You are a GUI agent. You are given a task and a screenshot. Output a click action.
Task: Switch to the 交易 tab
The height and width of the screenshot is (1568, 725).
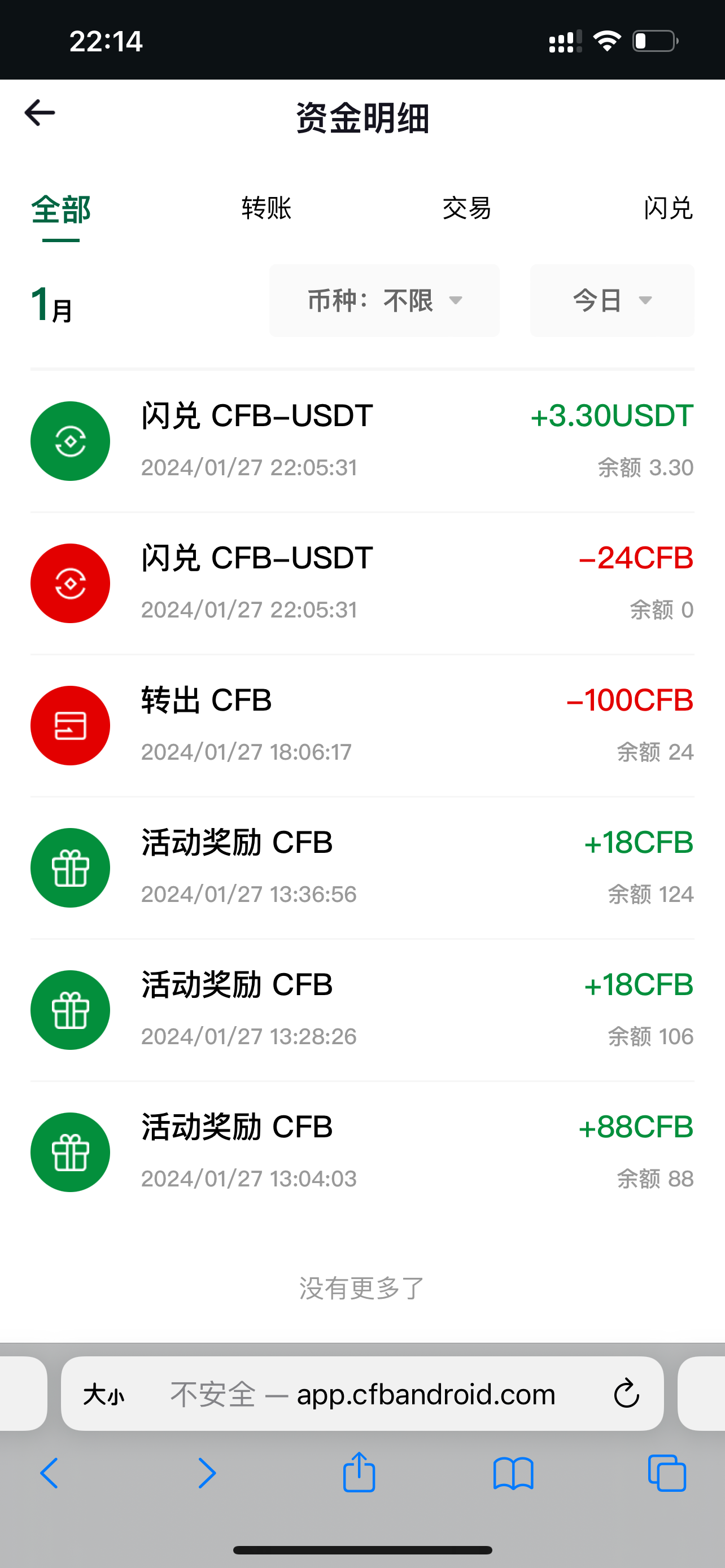[x=466, y=209]
